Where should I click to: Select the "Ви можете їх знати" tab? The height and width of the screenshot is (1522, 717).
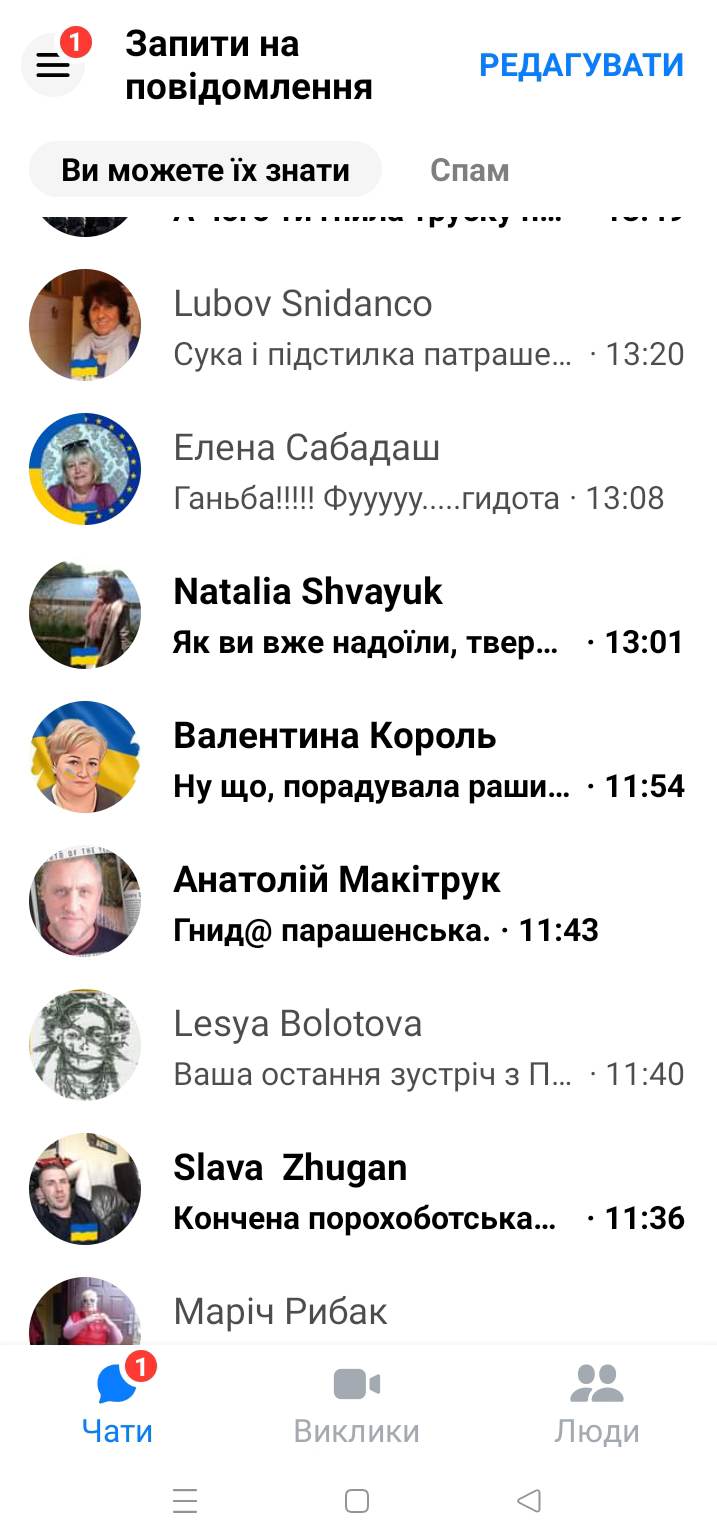point(205,170)
